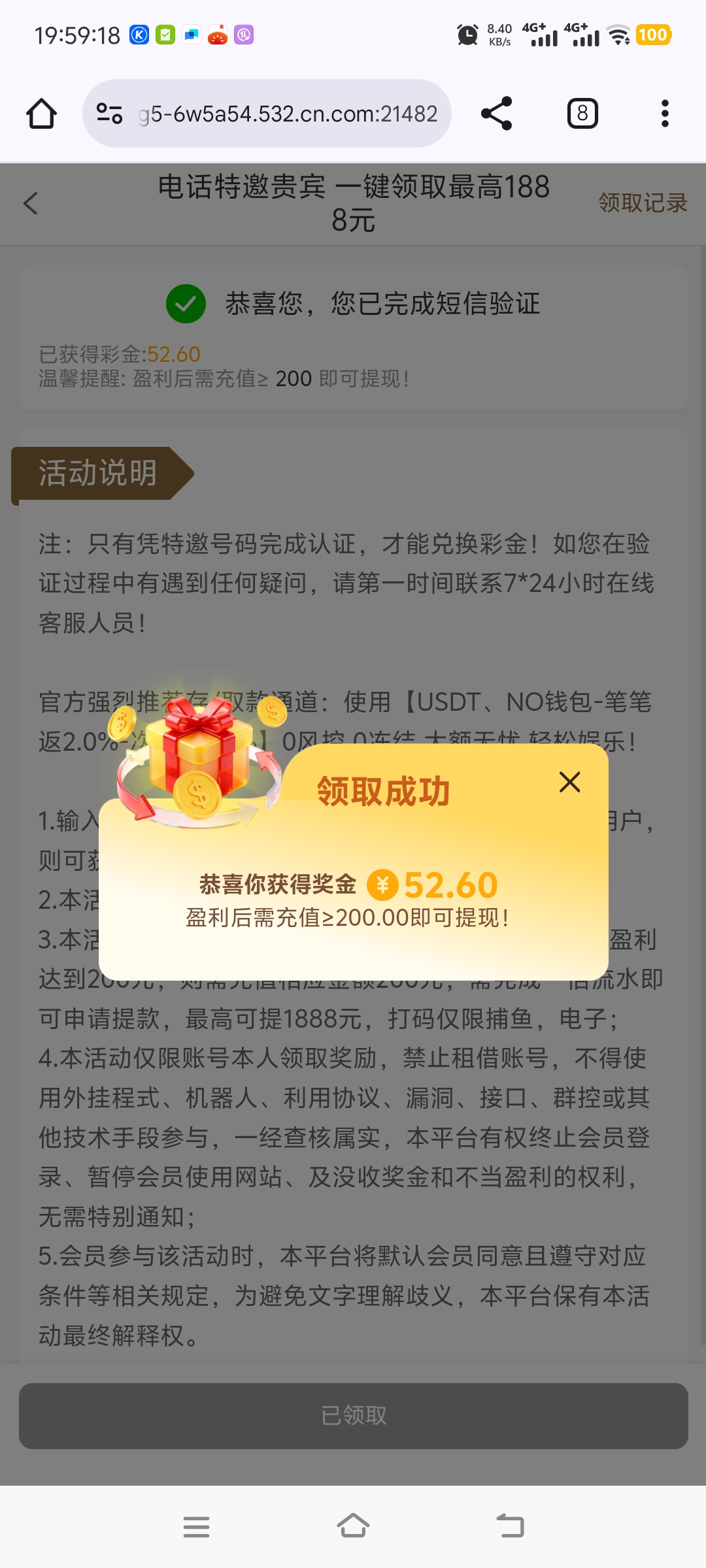Go back using the page back arrow

coord(31,203)
